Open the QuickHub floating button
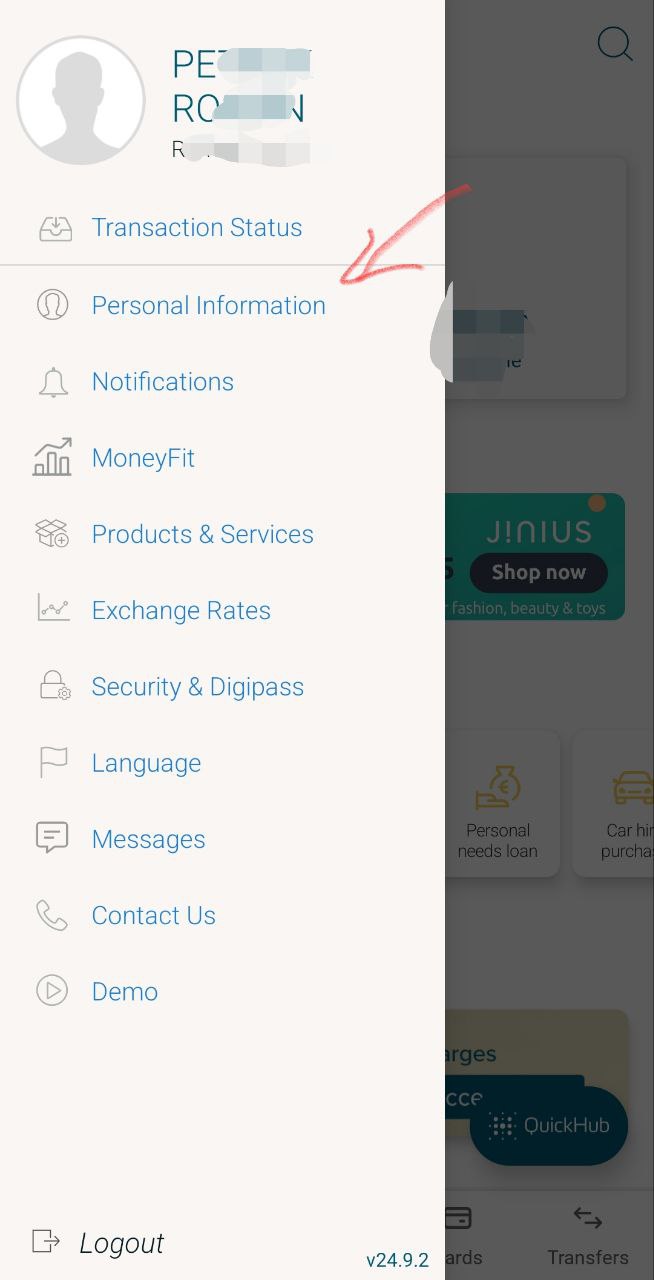The image size is (654, 1280). (549, 1126)
